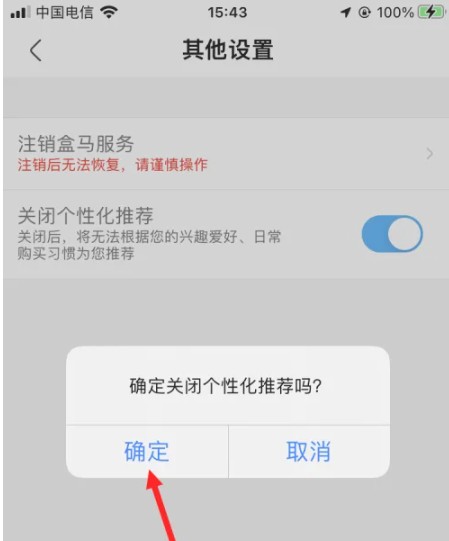Confirm with the 确定 button
The height and width of the screenshot is (541, 449).
147,451
